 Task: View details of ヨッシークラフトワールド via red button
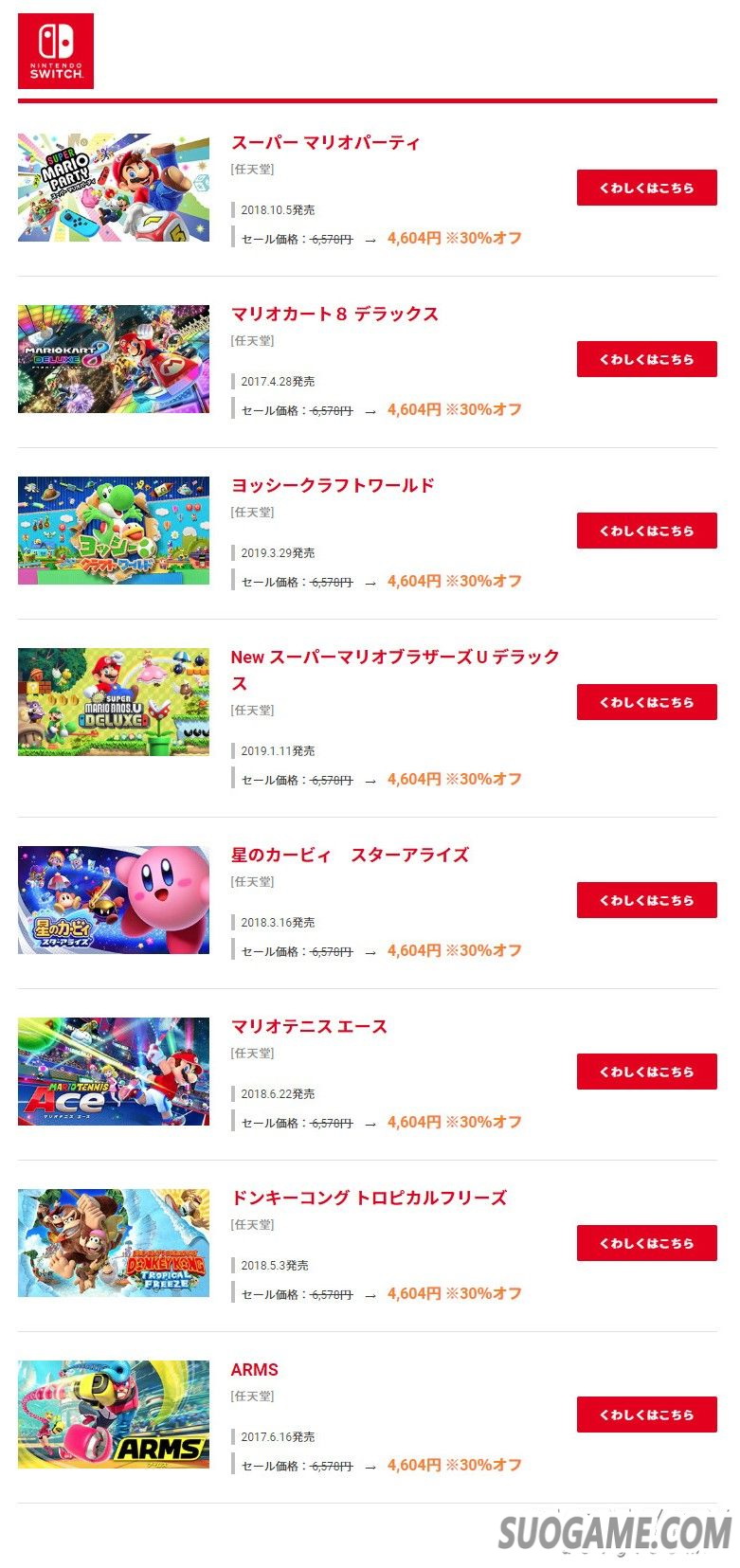[x=646, y=531]
